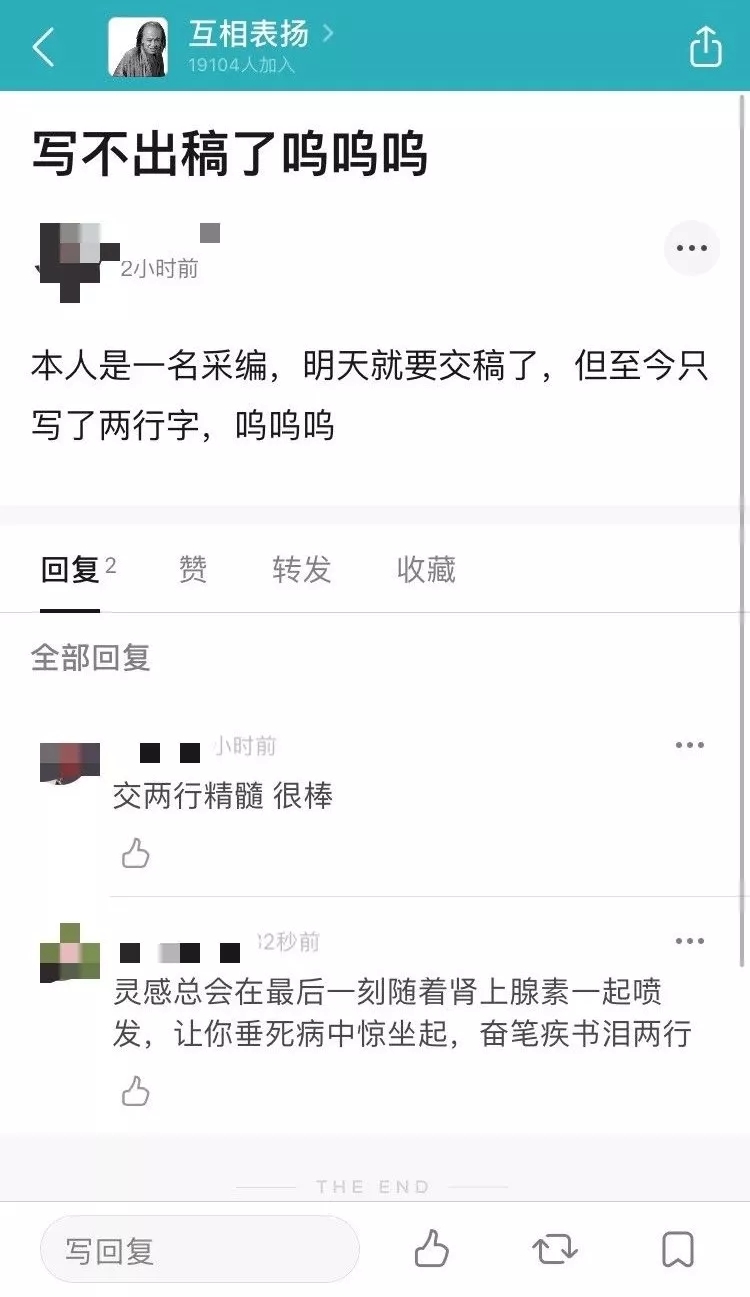Like the post from the bottom bar
This screenshot has height=1297, width=750.
[x=431, y=1250]
